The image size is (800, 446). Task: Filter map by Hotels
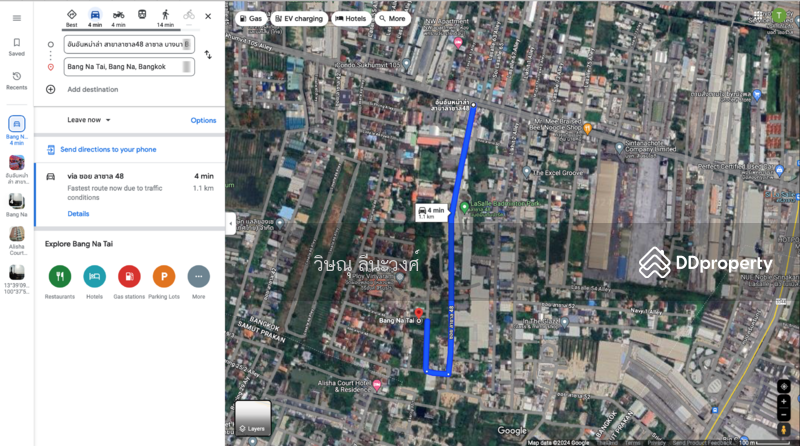pos(351,18)
